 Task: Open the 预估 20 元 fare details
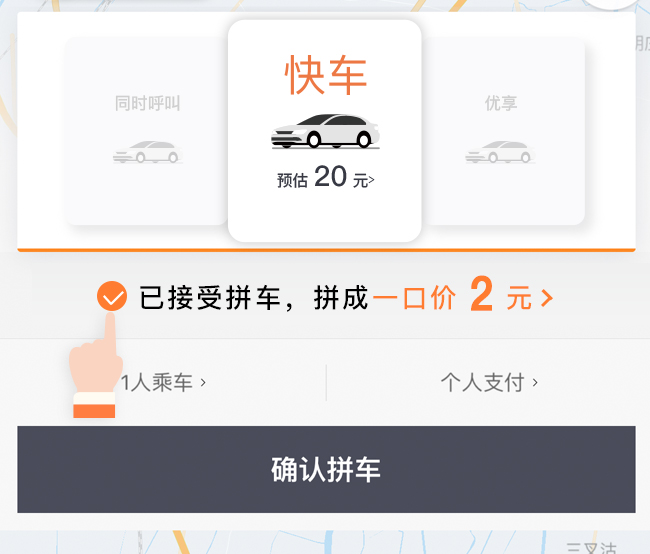click(x=325, y=179)
